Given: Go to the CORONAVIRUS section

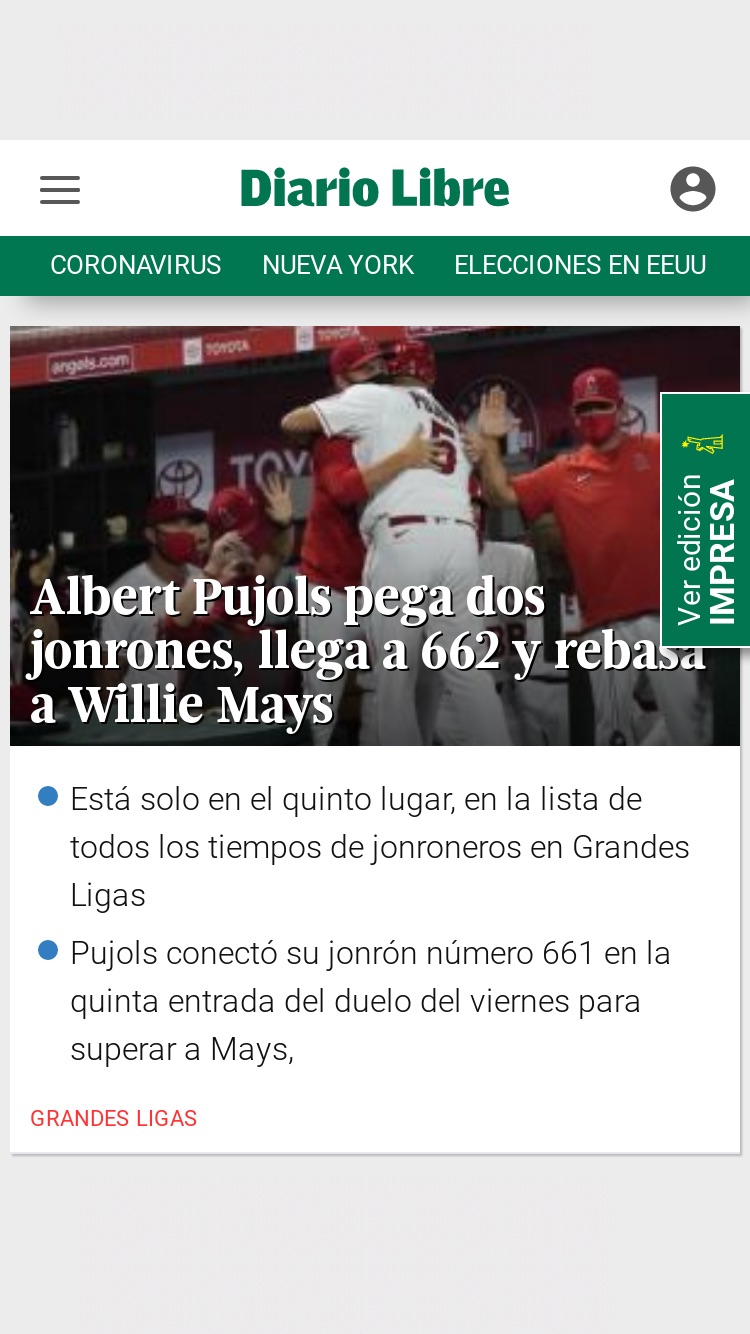Looking at the screenshot, I should (x=136, y=265).
